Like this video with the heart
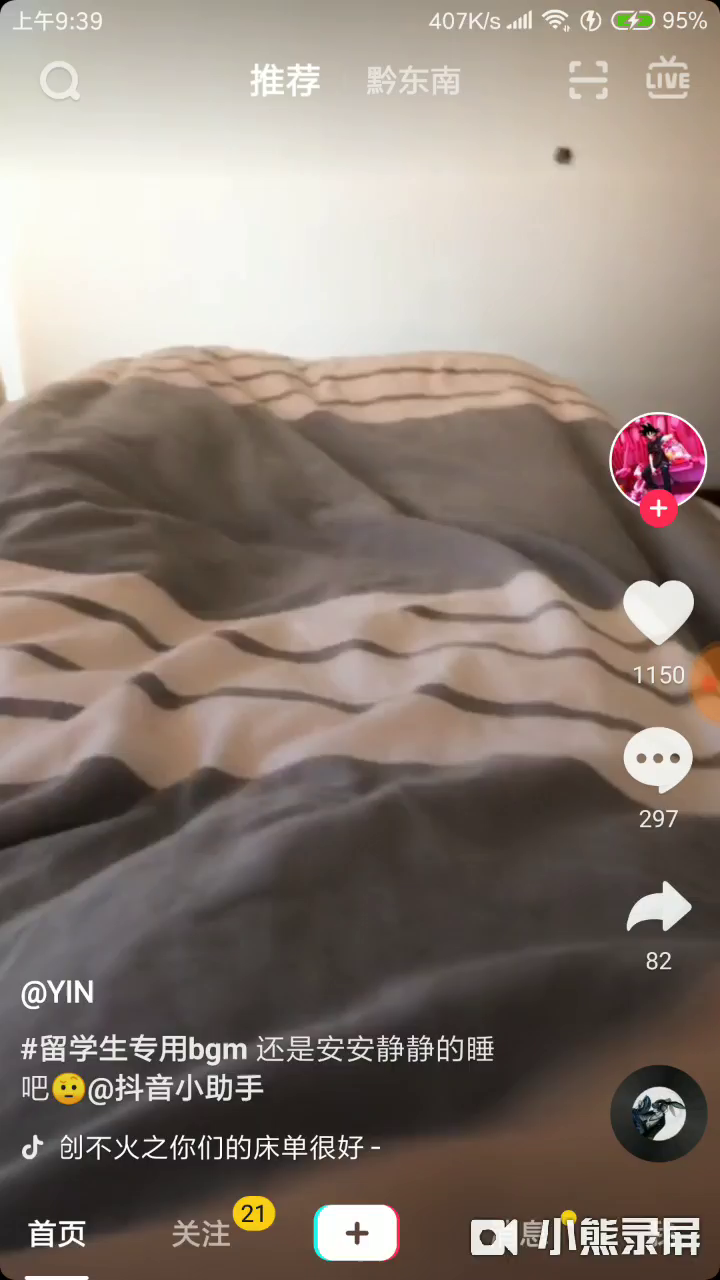This screenshot has width=720, height=1280. [658, 612]
